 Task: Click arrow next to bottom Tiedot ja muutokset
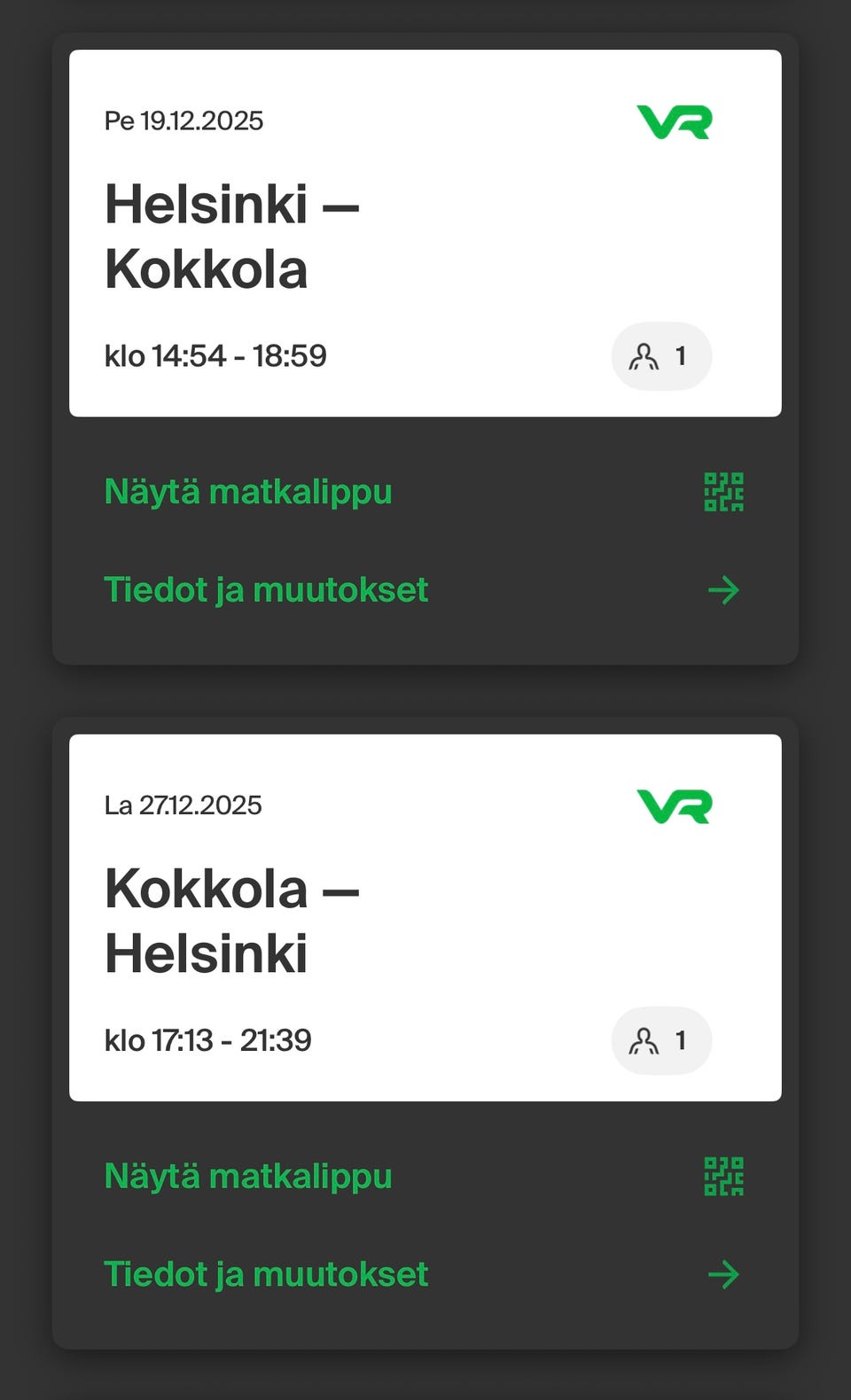coord(724,1273)
